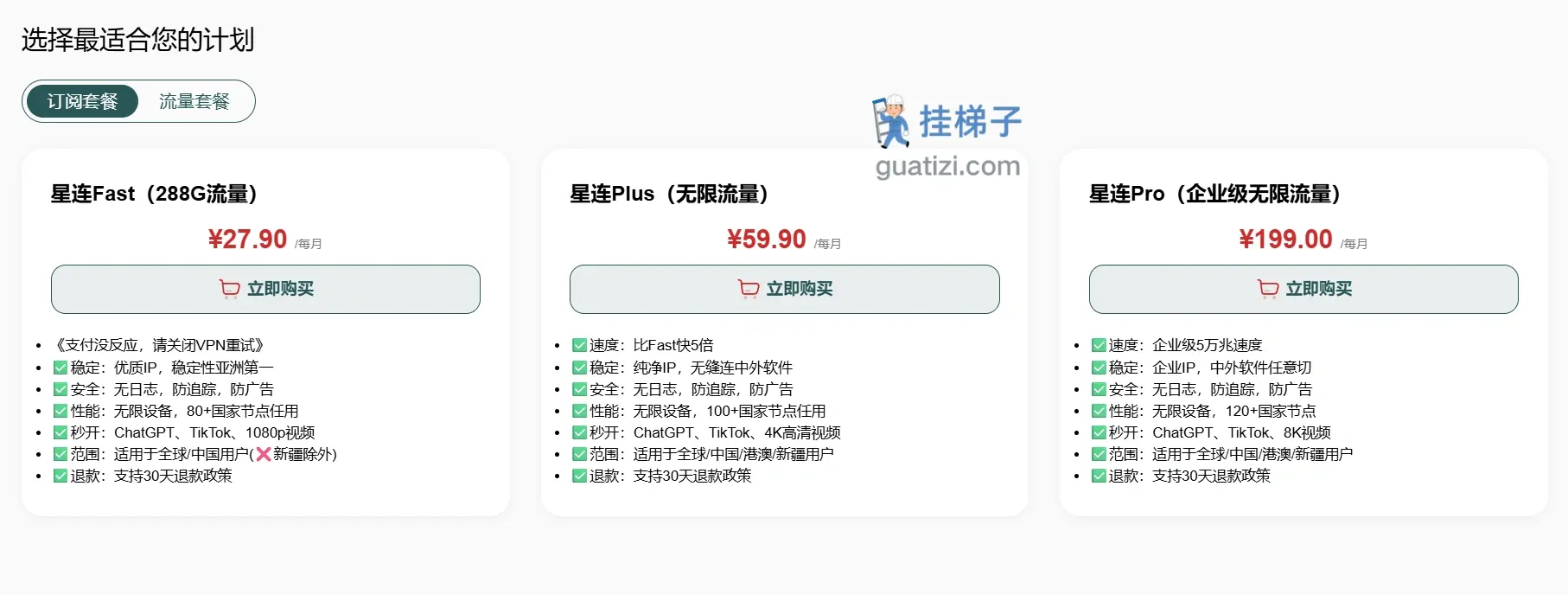Switch to the 订阅套餐 tab
Viewport: 1568px width, 595px height.
point(82,101)
